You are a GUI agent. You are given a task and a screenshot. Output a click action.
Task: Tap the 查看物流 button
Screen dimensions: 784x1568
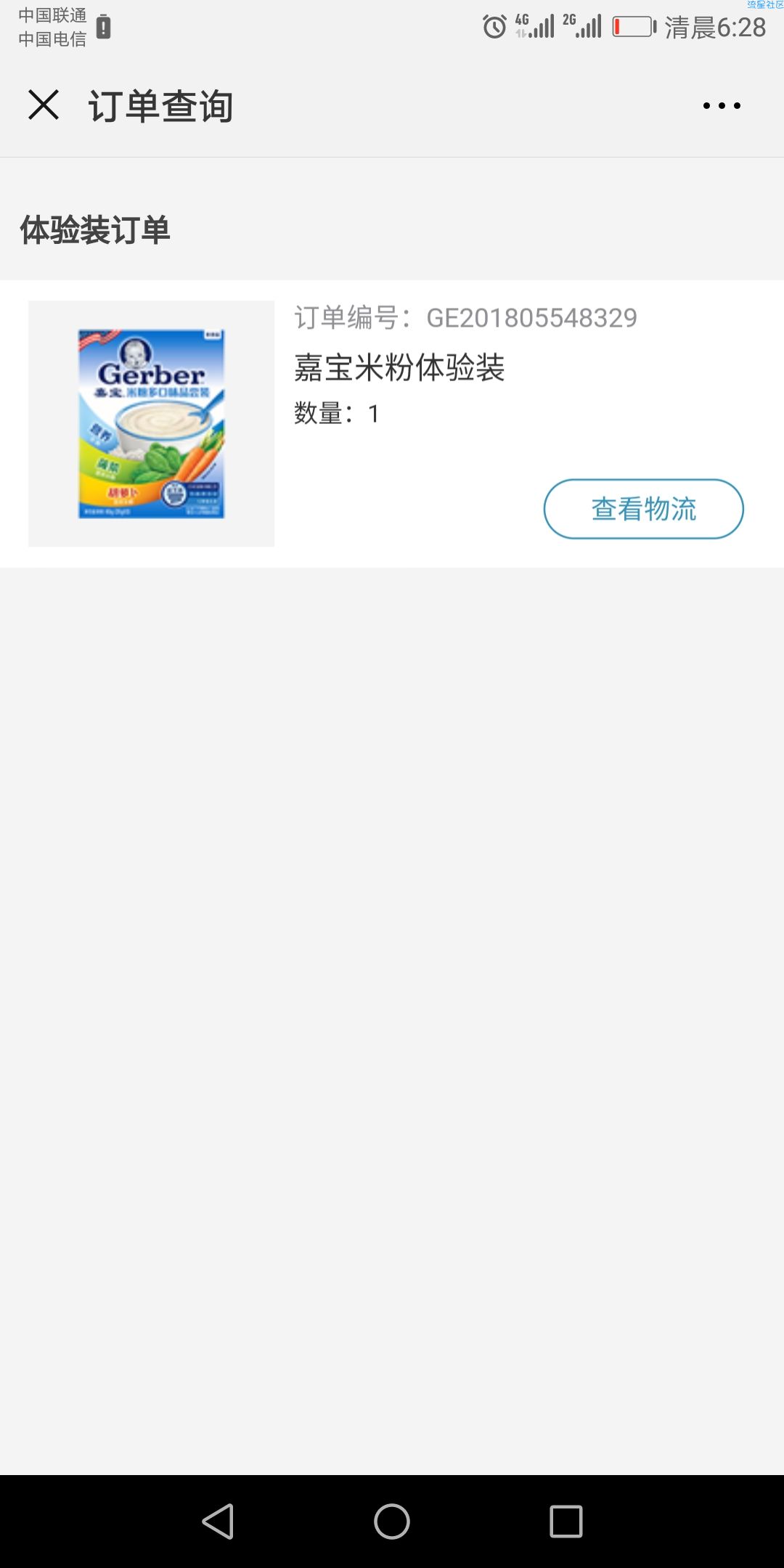pyautogui.click(x=643, y=509)
